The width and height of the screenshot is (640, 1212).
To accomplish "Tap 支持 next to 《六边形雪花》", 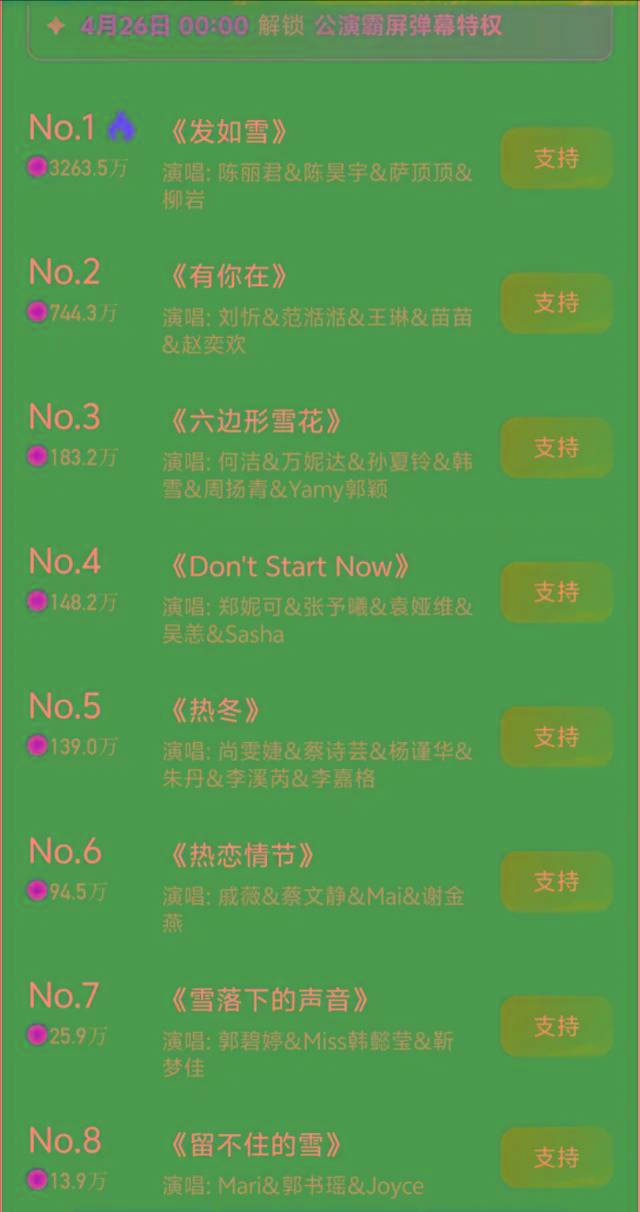I will (x=556, y=448).
